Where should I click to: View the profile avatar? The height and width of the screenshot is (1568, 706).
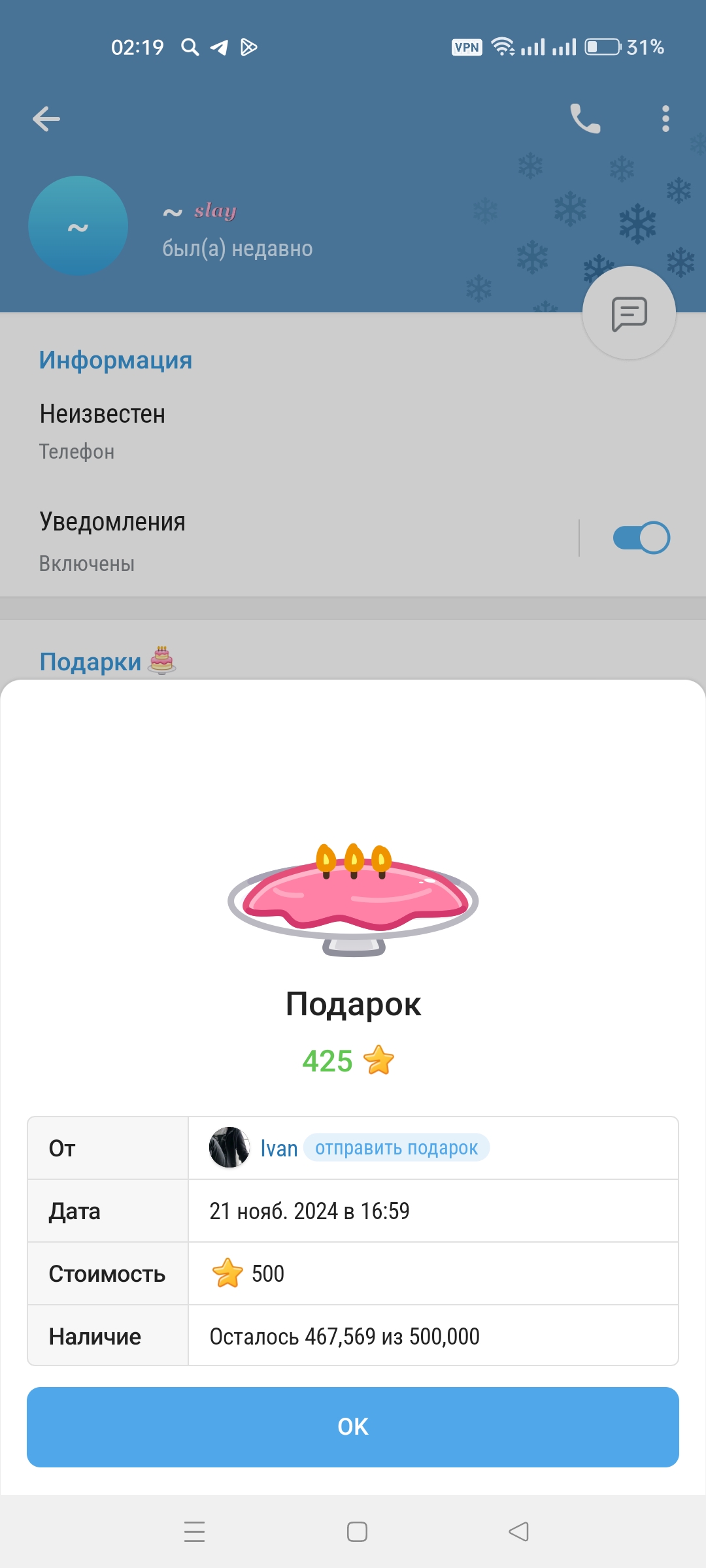[78, 225]
